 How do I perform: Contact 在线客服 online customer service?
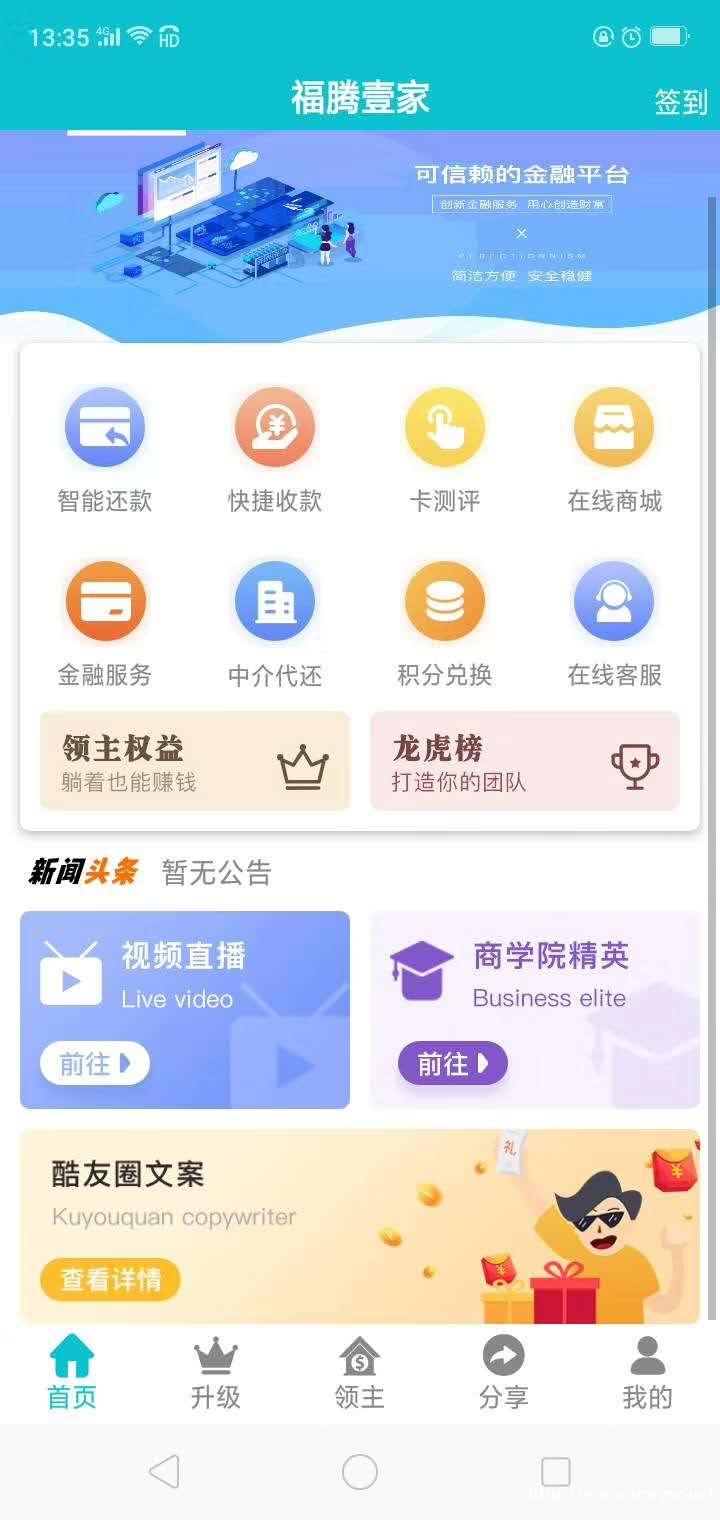click(x=614, y=600)
